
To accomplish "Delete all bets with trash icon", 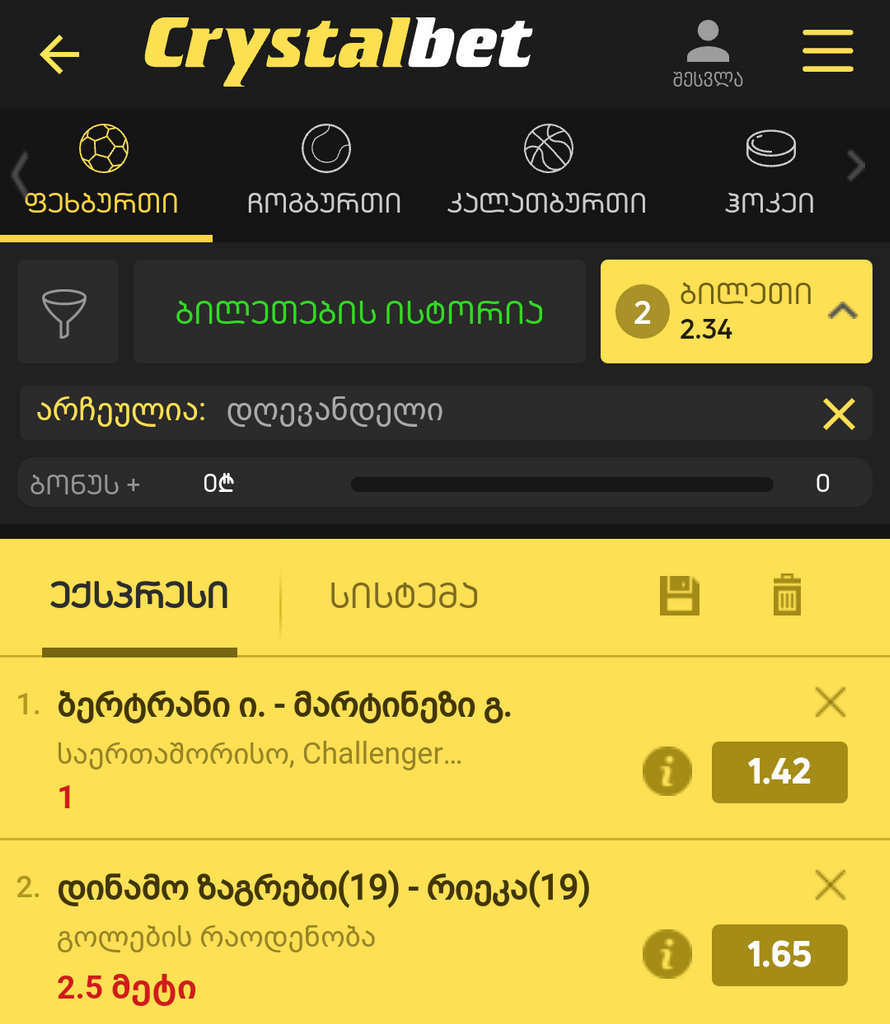I will [x=787, y=594].
